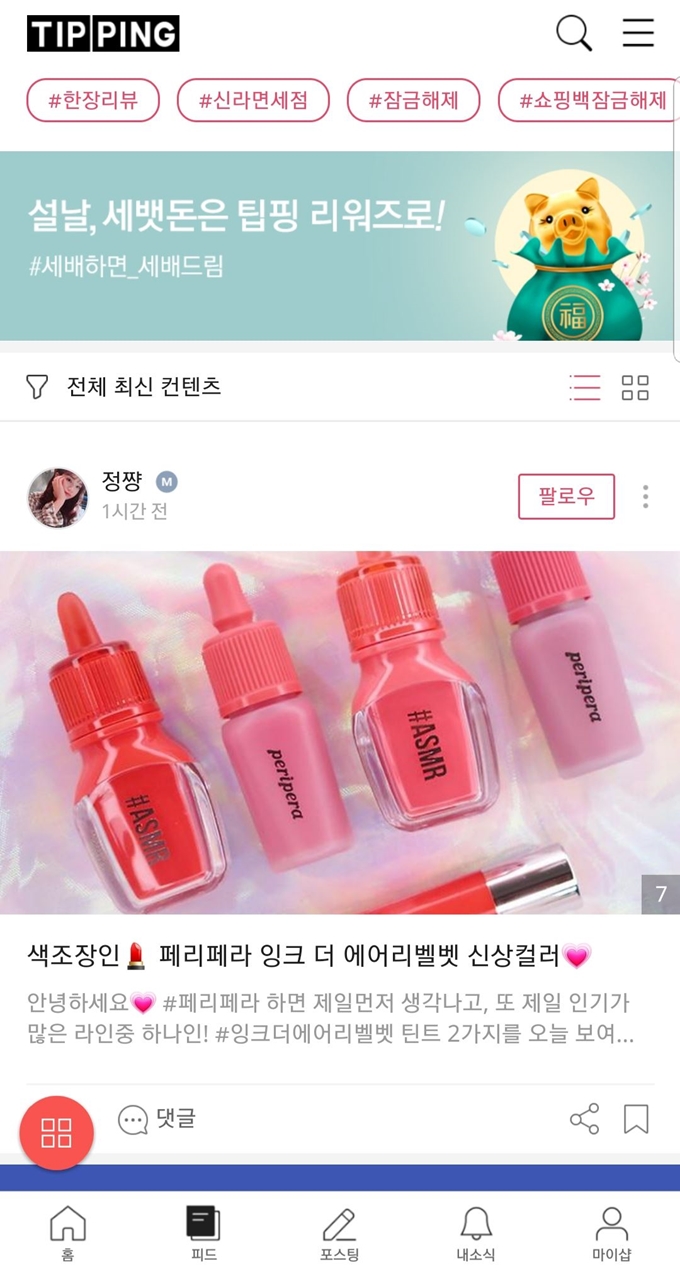The image size is (680, 1271).
Task: Open more options for 정쨩's post
Action: pos(646,497)
